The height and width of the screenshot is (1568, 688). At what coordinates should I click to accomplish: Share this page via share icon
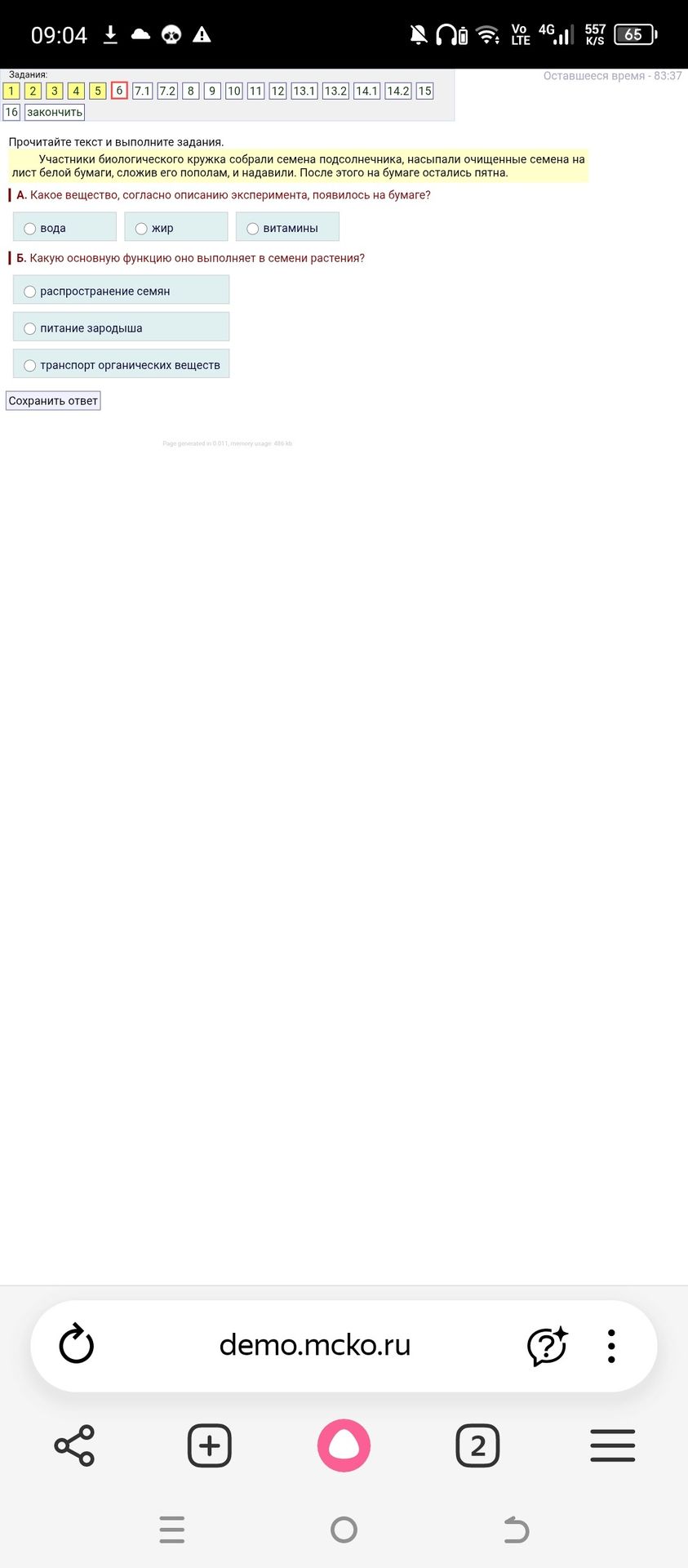[74, 1445]
